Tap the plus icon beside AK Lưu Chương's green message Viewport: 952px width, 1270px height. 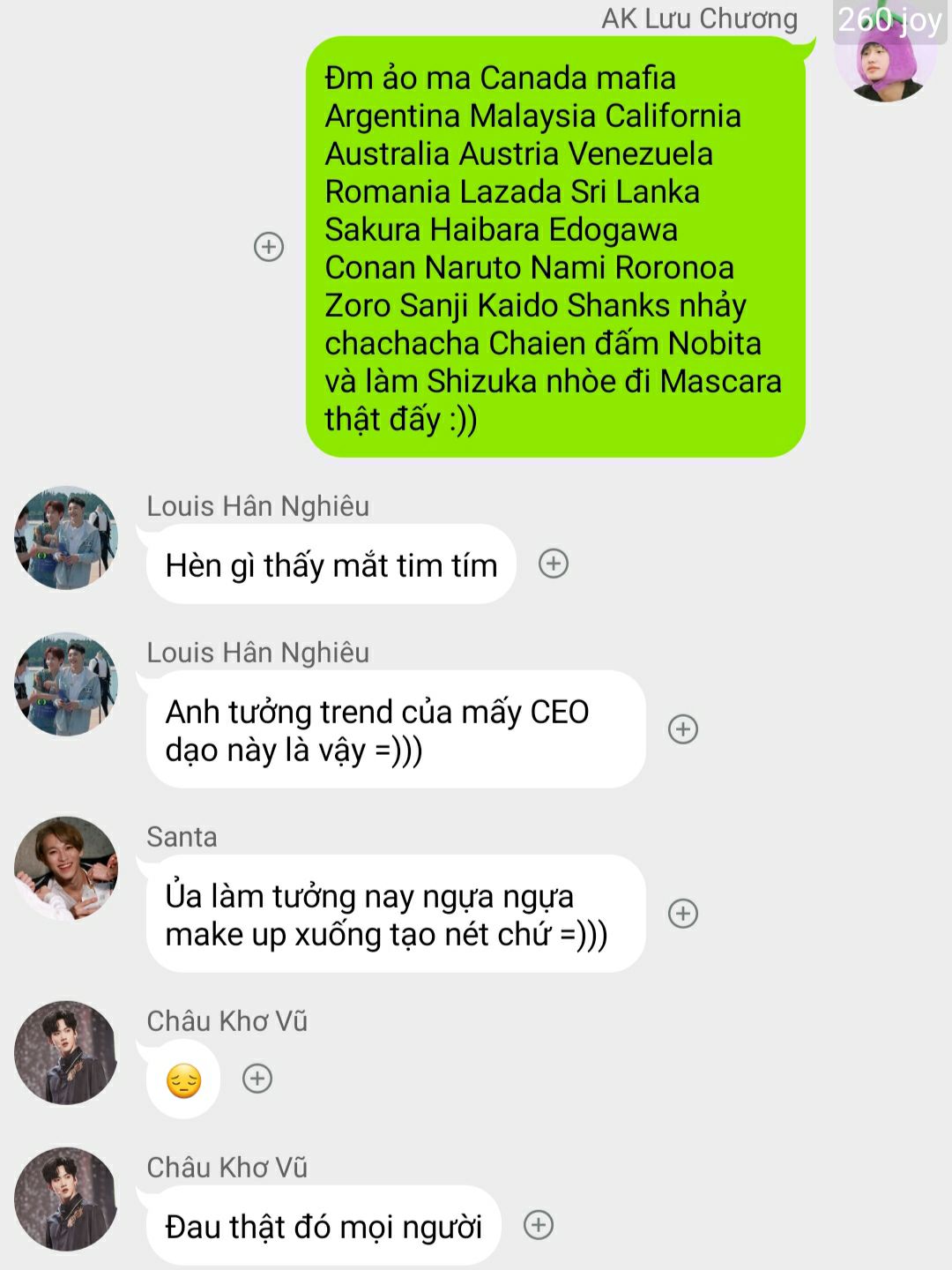[269, 246]
